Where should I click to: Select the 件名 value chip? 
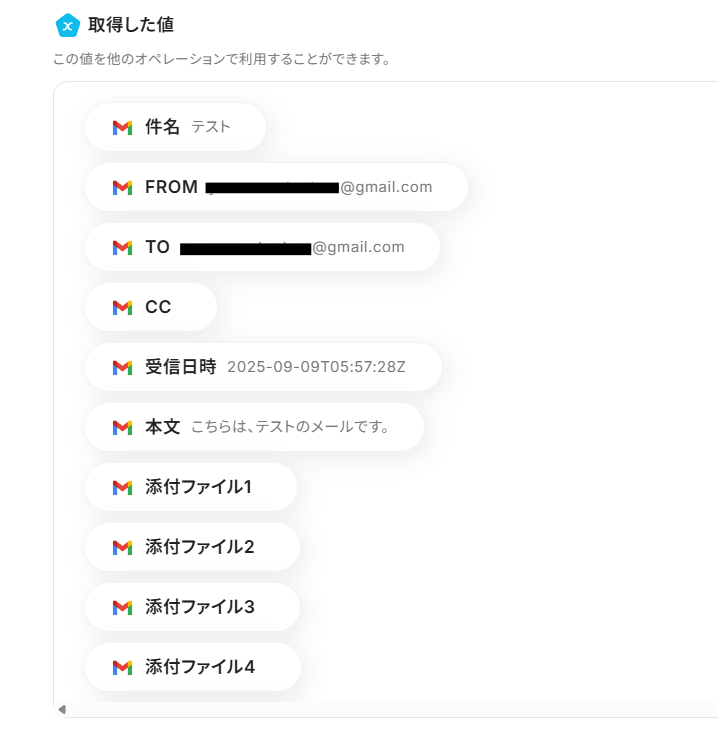[175, 127]
